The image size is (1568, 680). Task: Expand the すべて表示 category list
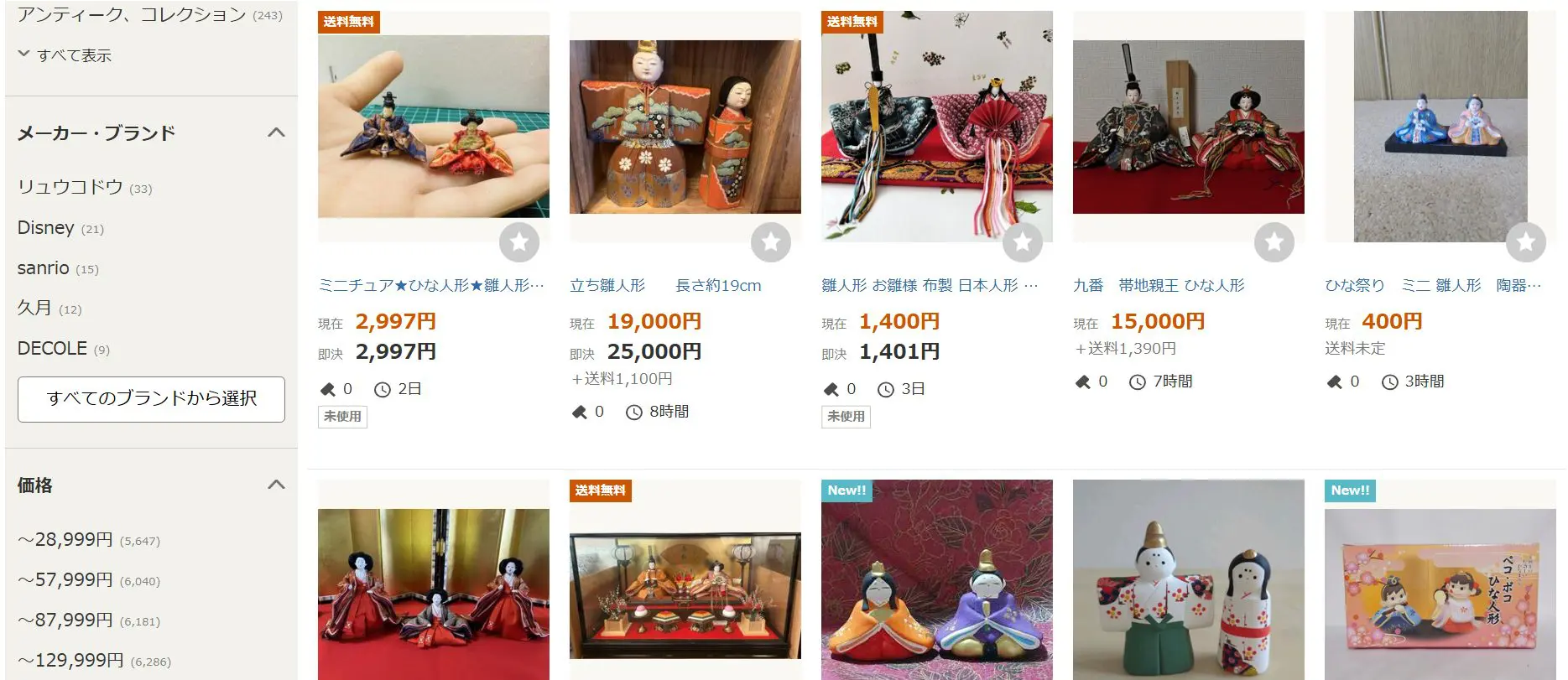coord(65,55)
